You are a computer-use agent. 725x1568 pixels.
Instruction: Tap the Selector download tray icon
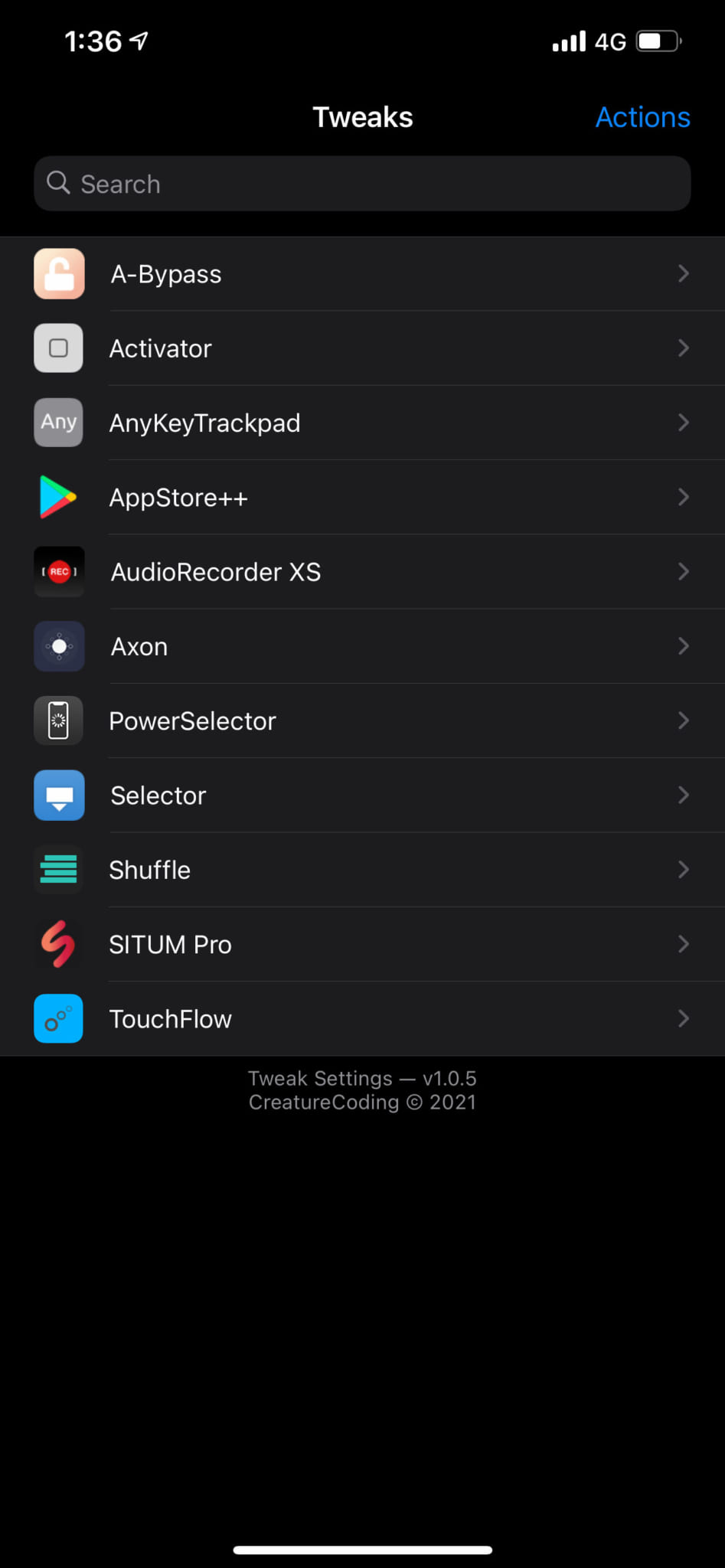point(58,795)
